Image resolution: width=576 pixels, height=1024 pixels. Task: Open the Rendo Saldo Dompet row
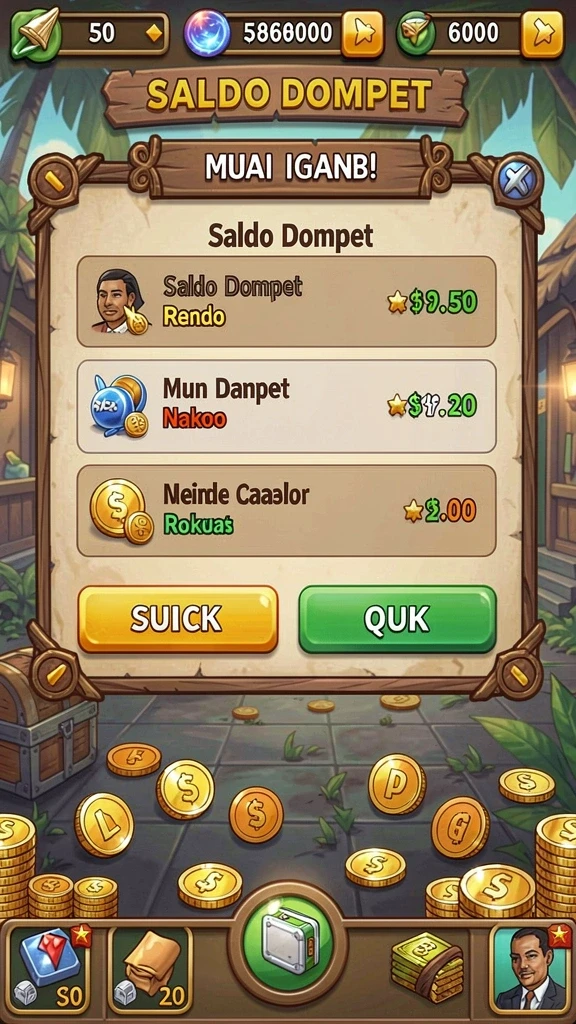click(286, 301)
